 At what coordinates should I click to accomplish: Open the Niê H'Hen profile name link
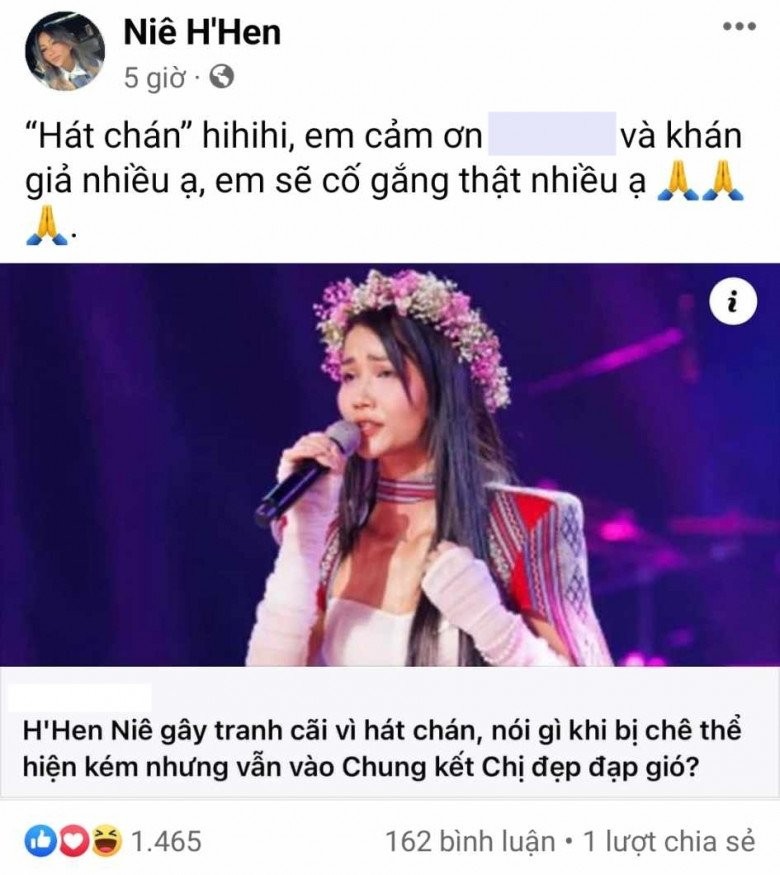(202, 32)
